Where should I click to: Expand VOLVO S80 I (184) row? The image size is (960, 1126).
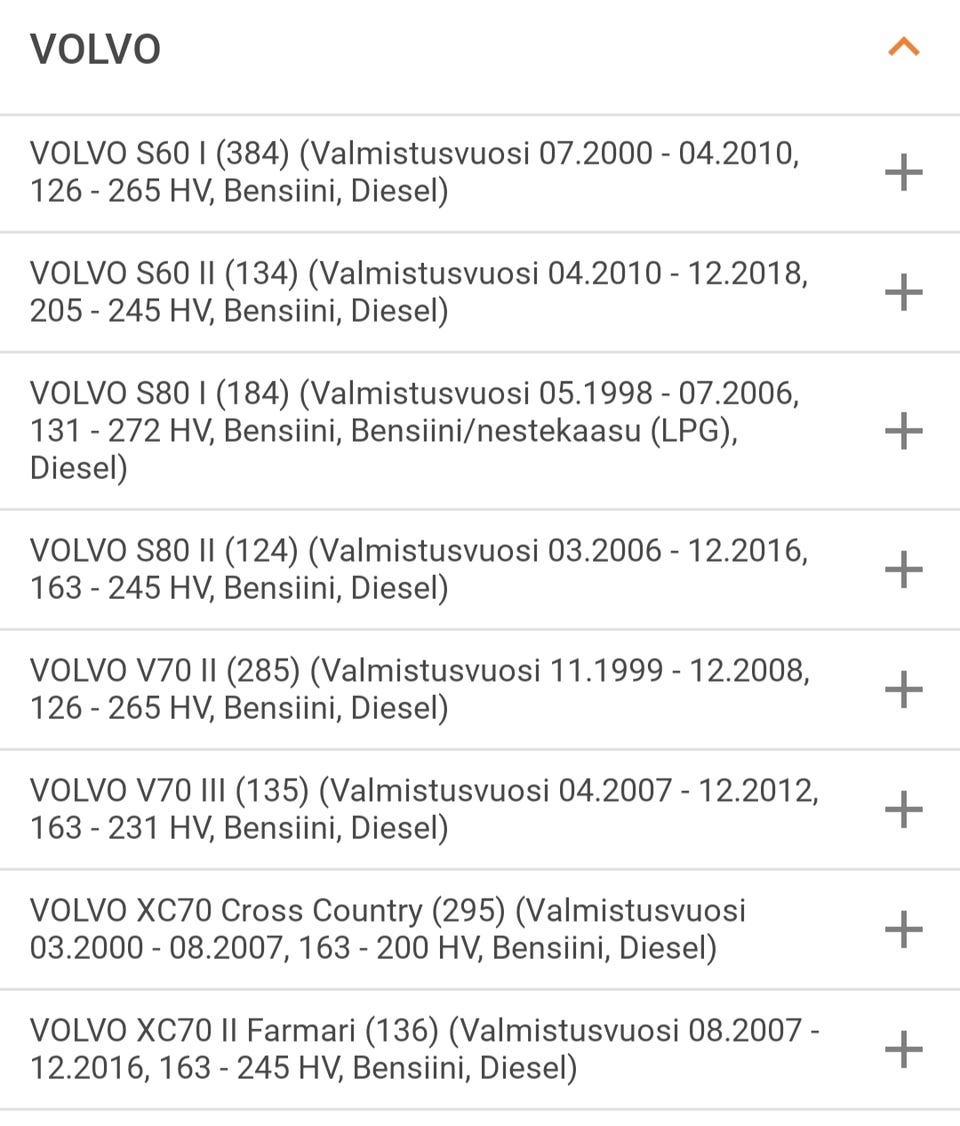pyautogui.click(x=903, y=431)
